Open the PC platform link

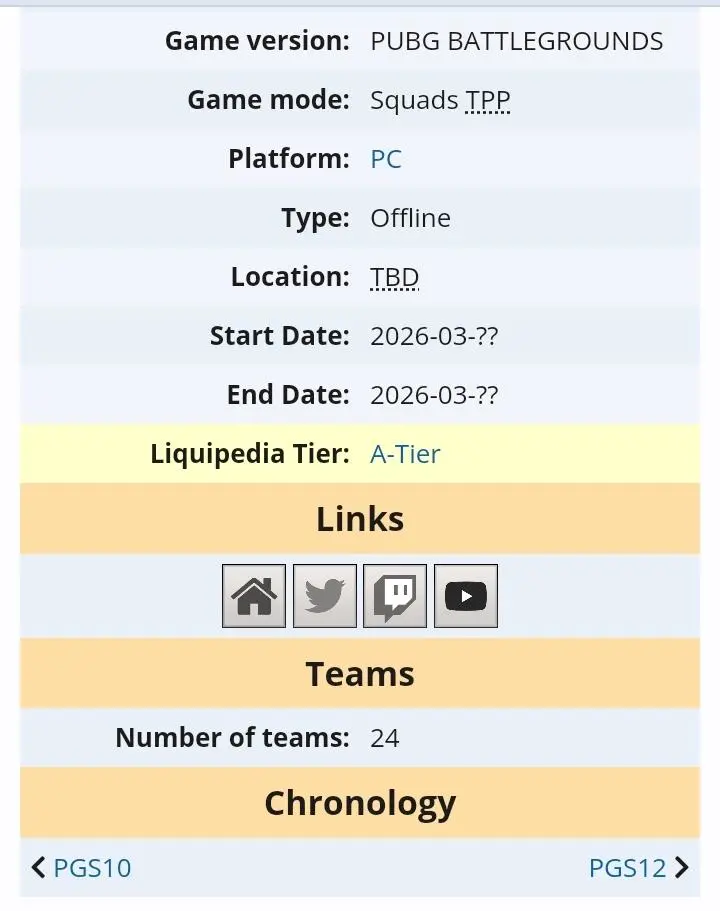386,159
